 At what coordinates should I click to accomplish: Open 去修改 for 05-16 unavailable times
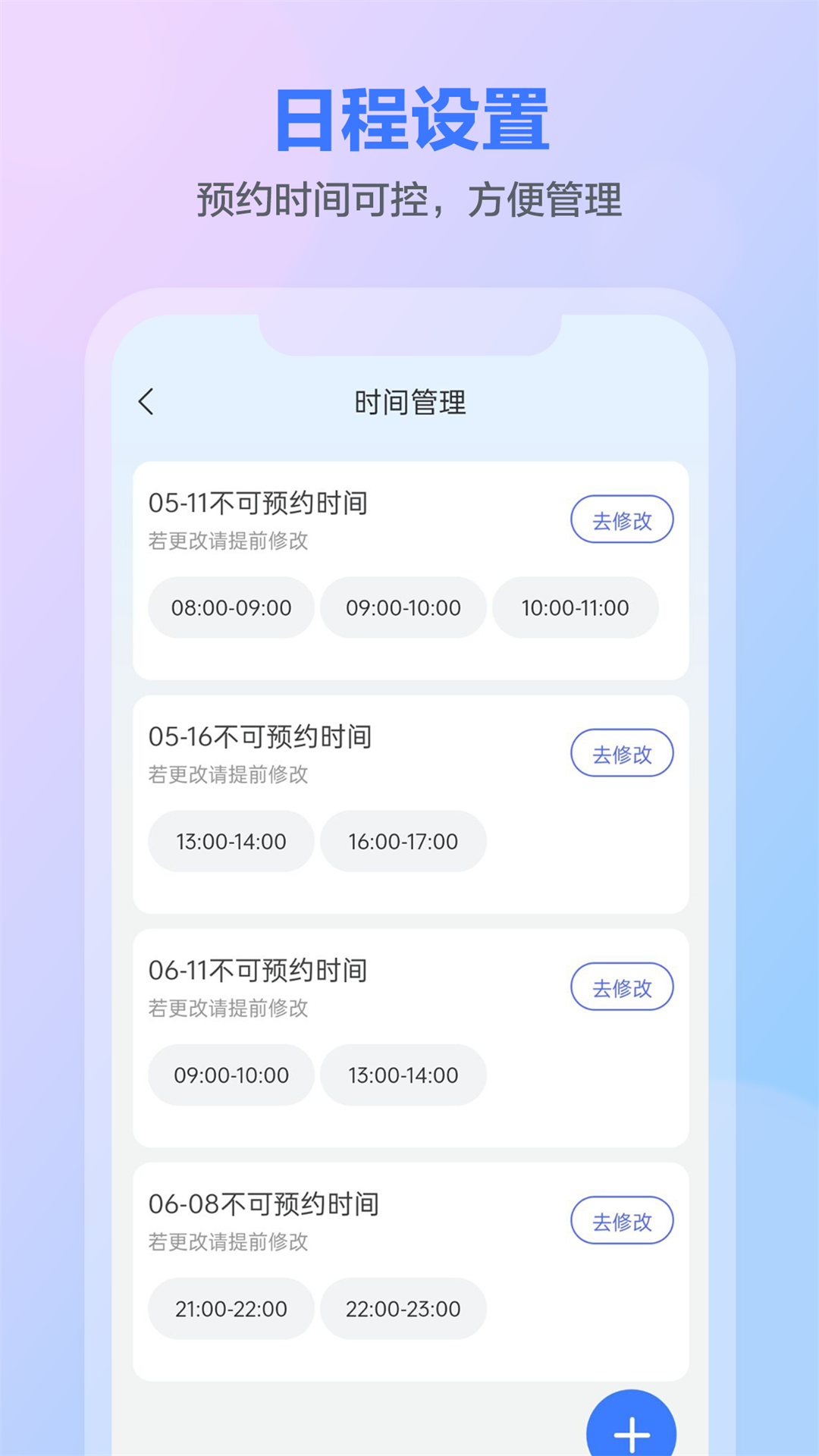pyautogui.click(x=621, y=753)
